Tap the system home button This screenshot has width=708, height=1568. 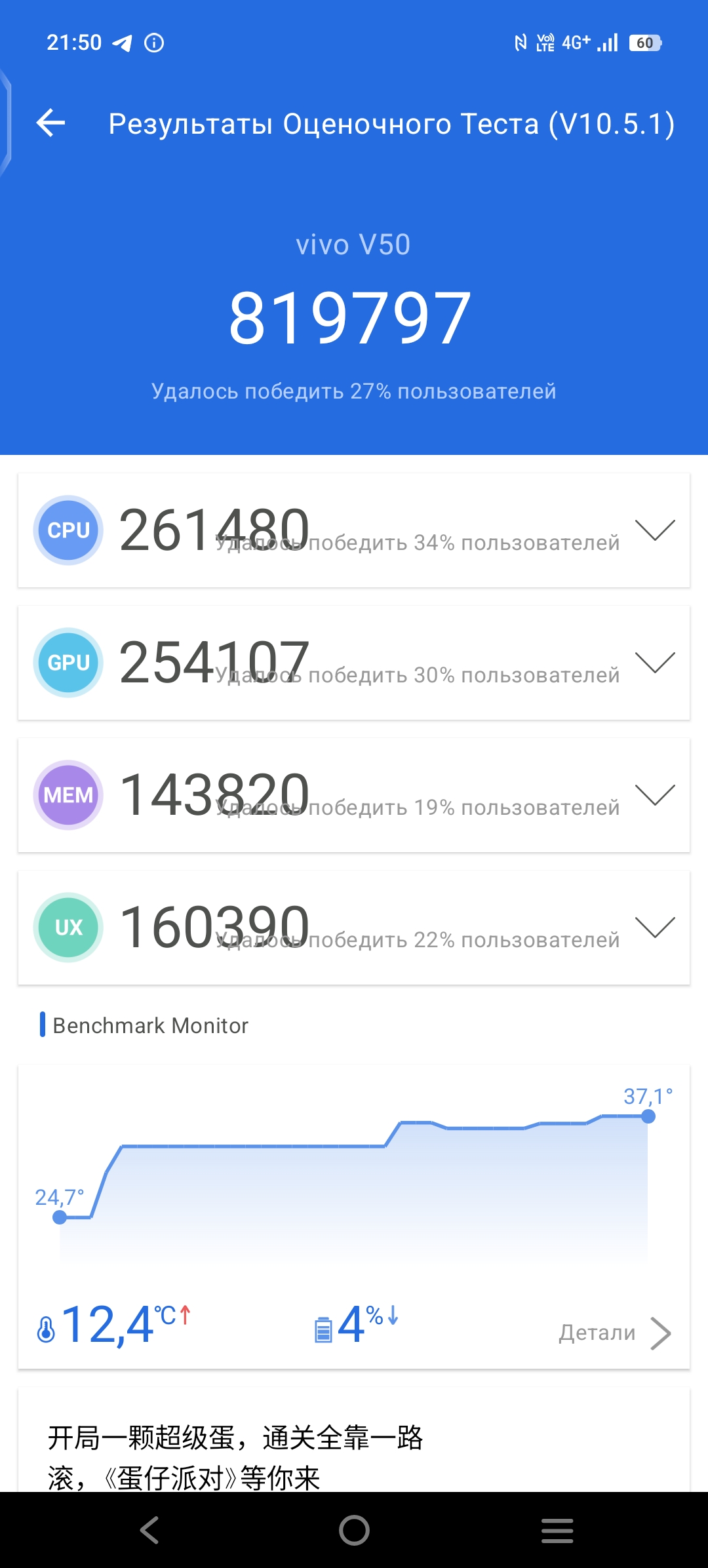pyautogui.click(x=354, y=1530)
